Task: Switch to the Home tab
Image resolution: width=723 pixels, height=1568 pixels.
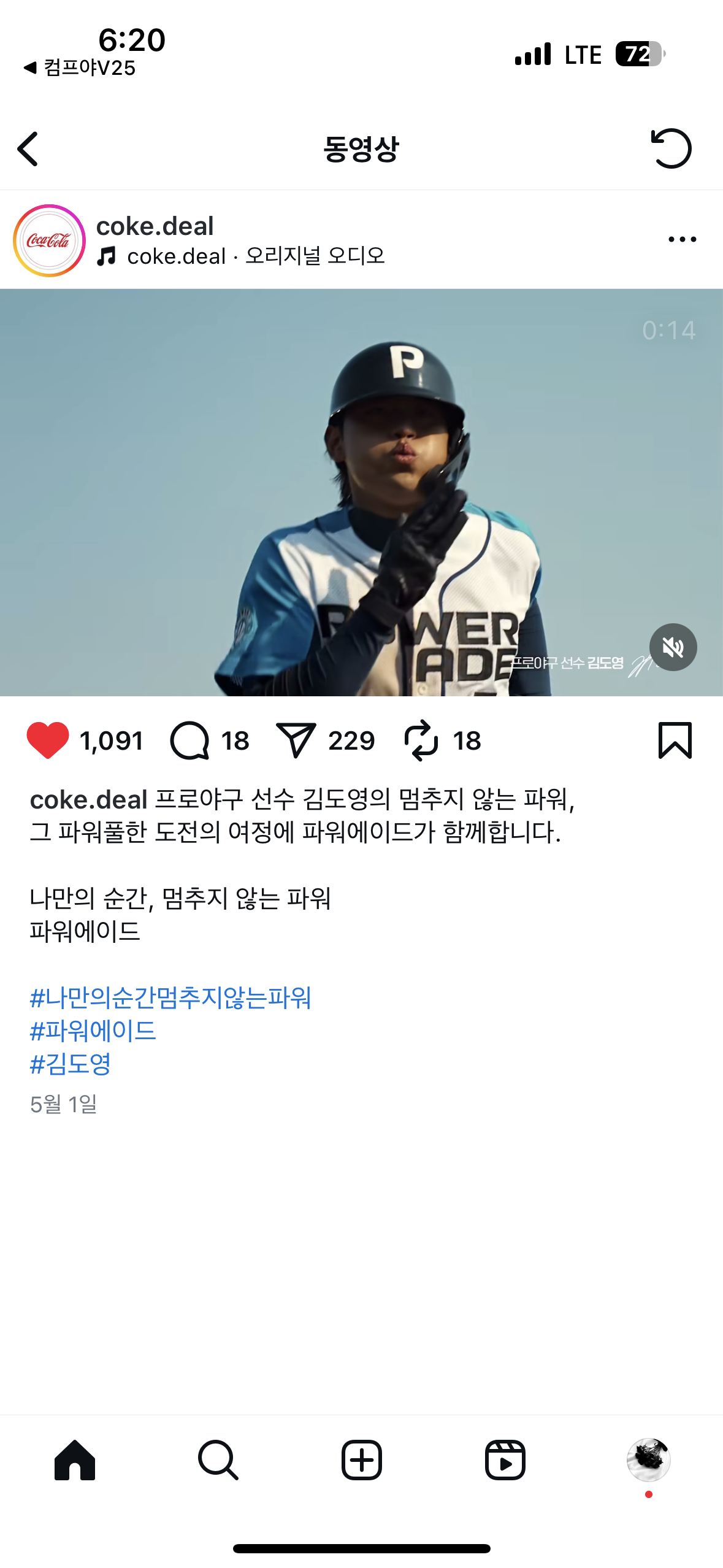Action: pos(75,1460)
